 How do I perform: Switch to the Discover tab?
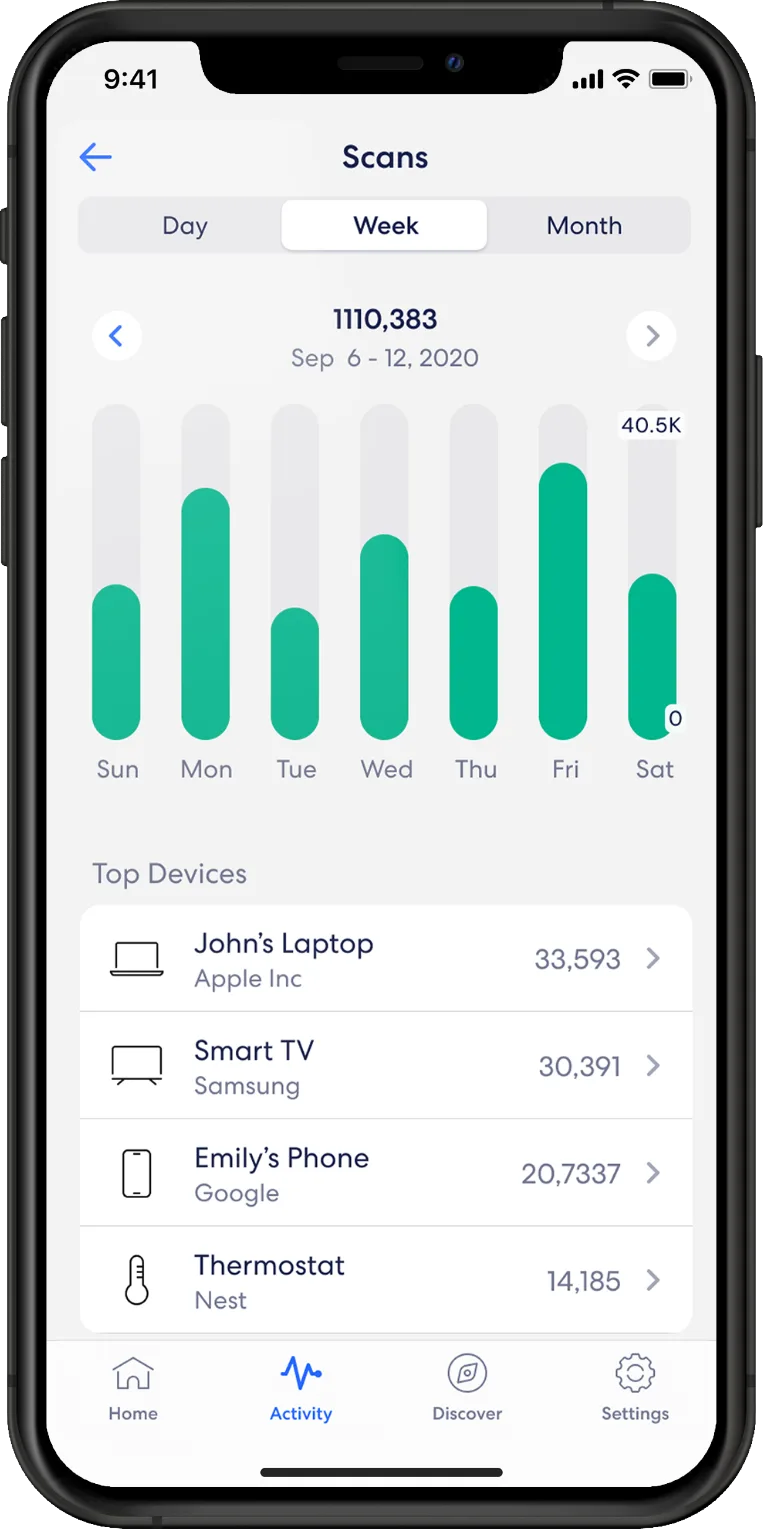pos(467,1388)
